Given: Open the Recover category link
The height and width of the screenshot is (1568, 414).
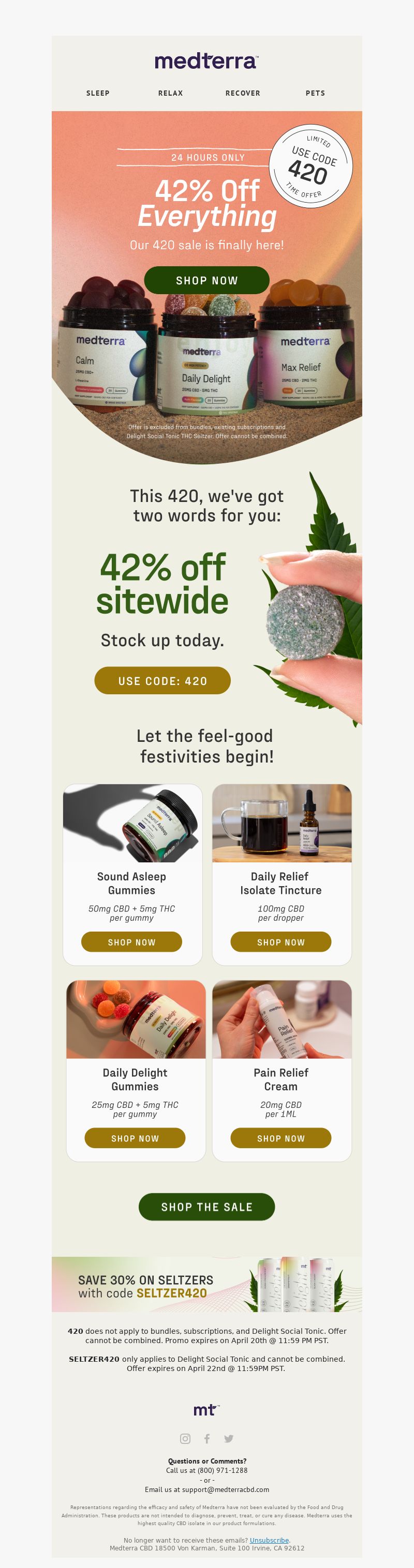Looking at the screenshot, I should (x=243, y=93).
